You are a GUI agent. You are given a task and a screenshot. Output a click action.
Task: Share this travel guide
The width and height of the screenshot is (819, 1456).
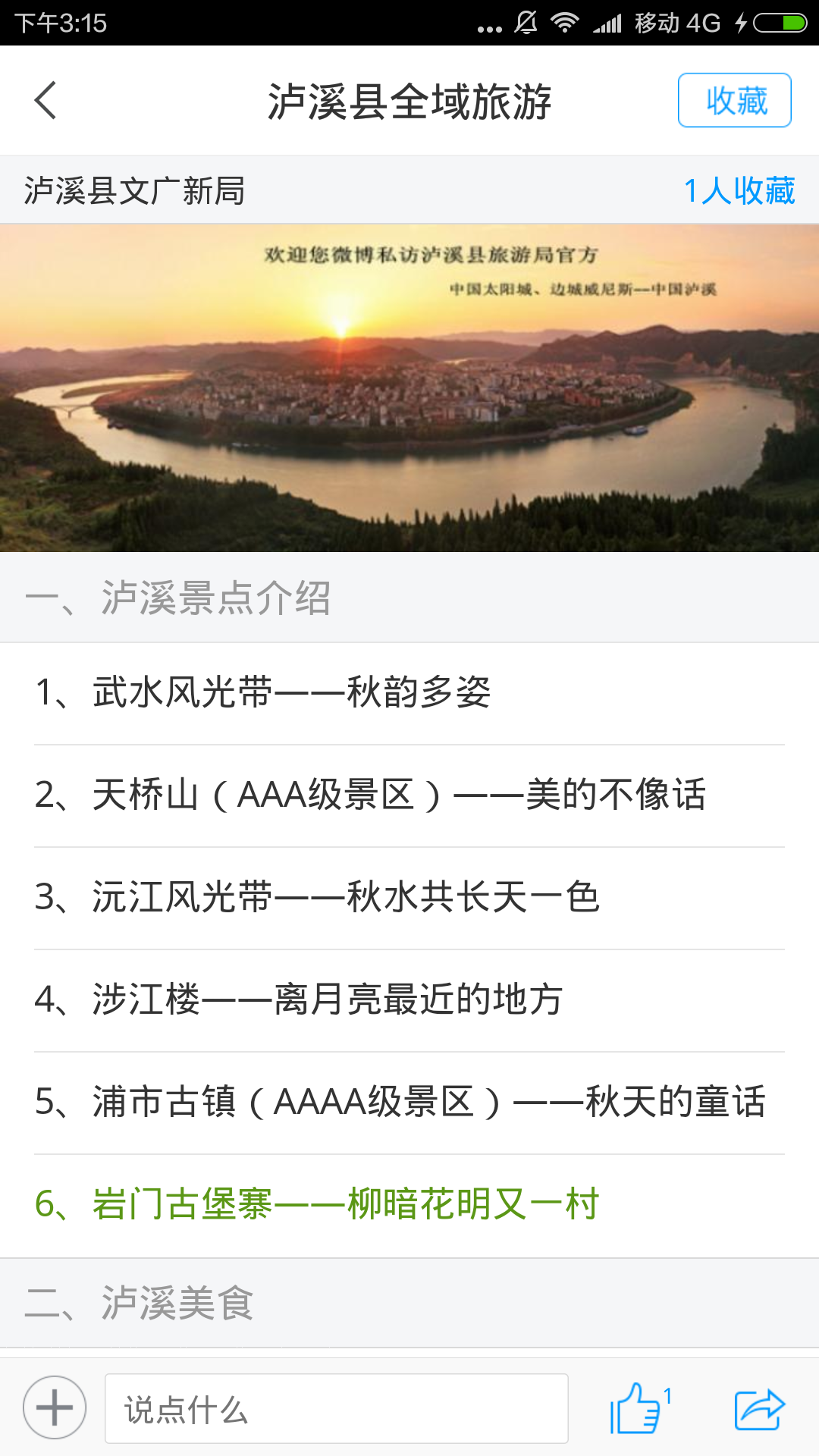coord(758,1408)
